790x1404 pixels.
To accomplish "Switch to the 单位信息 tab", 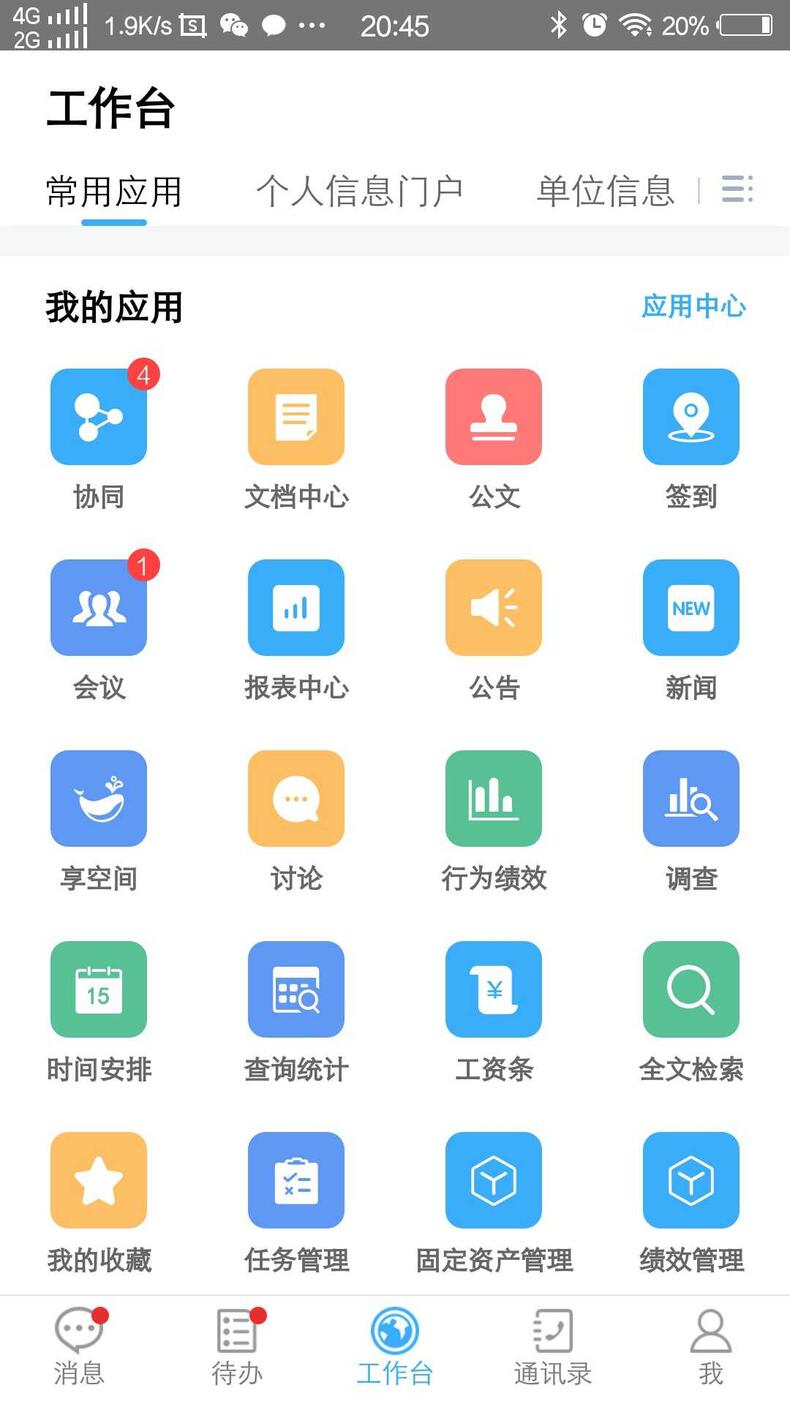I will 605,190.
